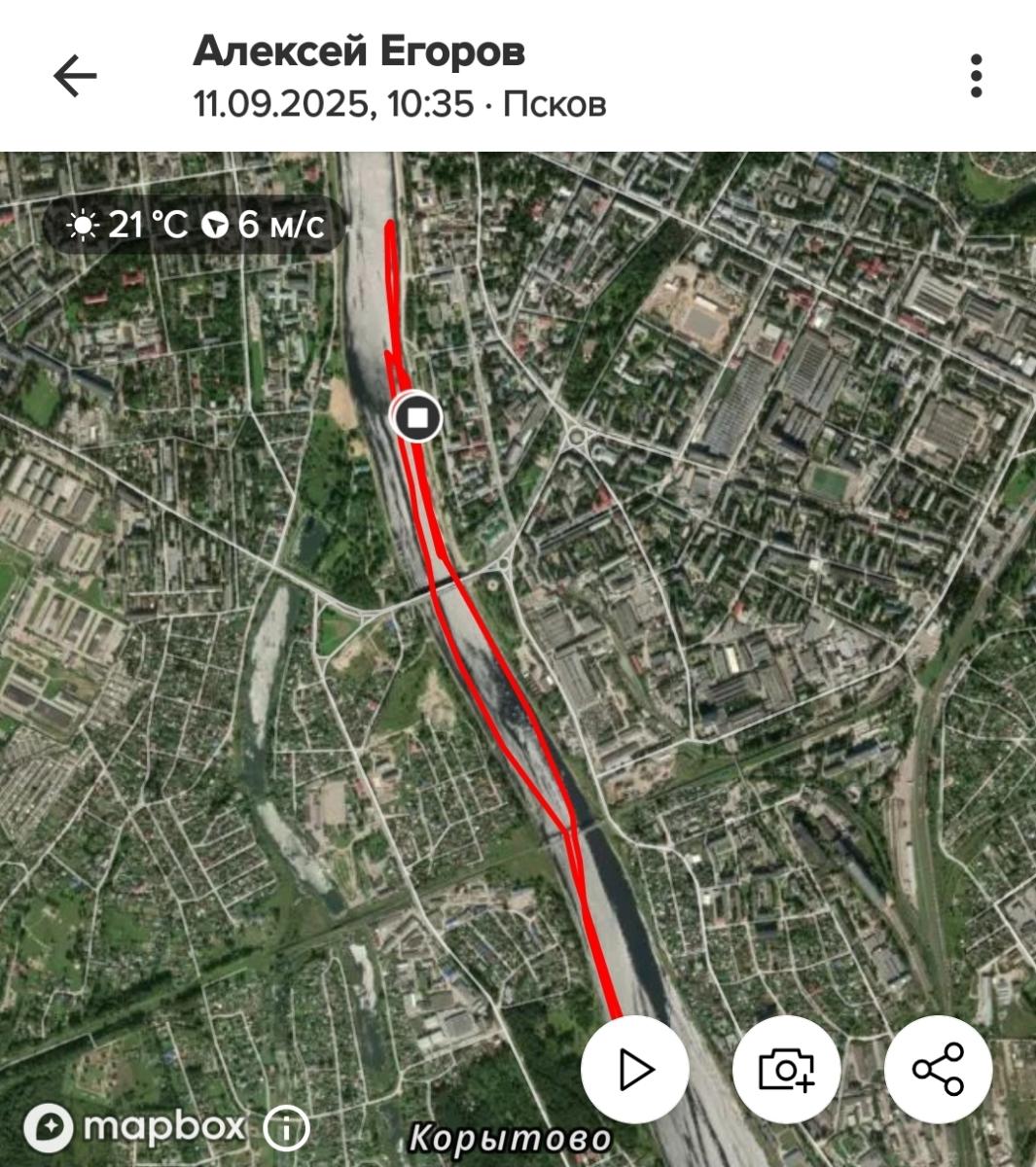
Task: Share this activity route
Action: [x=938, y=1070]
